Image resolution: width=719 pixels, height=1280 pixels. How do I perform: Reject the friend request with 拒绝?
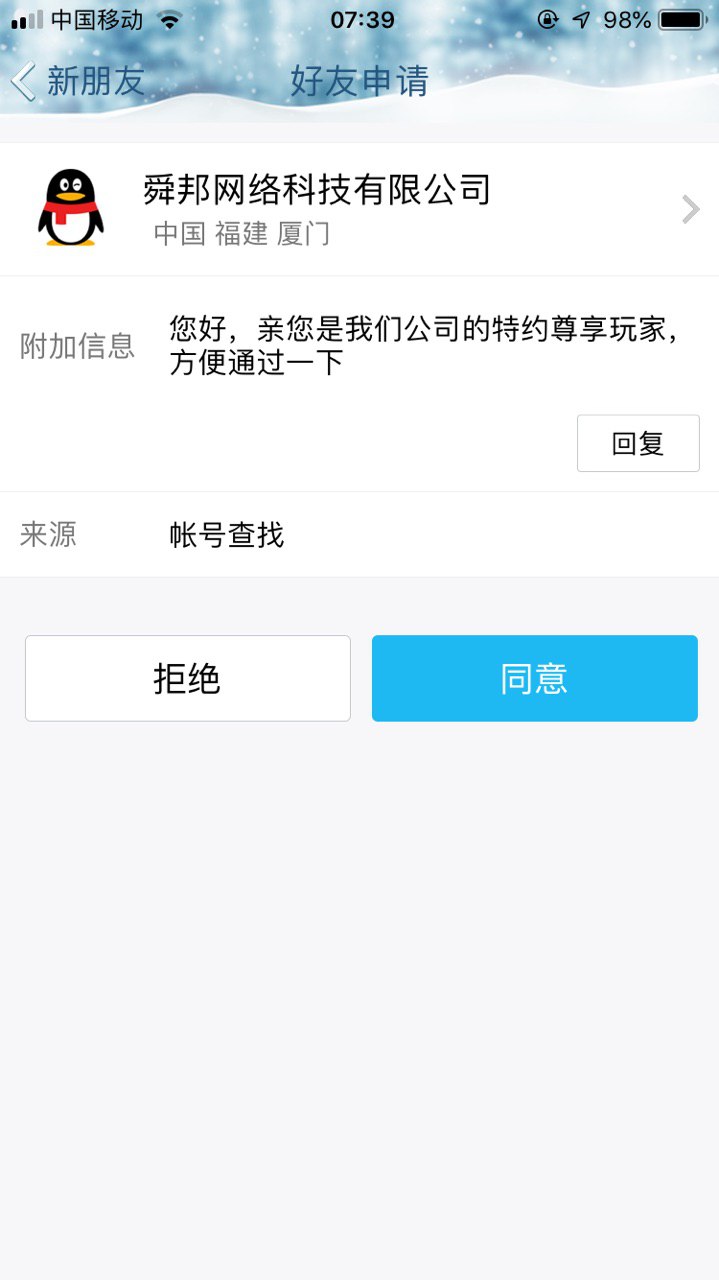[x=188, y=679]
